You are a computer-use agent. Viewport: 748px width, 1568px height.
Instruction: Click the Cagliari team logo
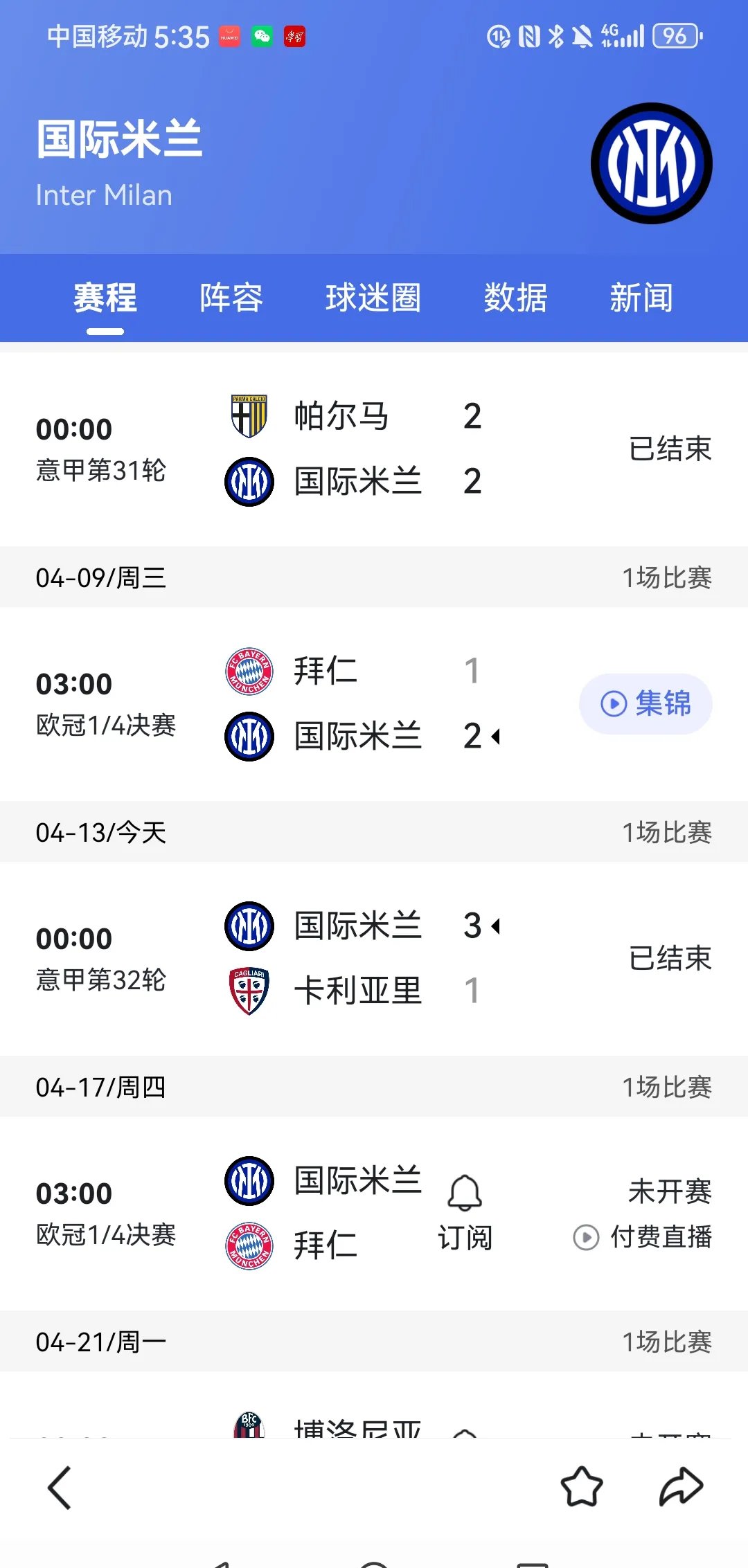click(248, 991)
